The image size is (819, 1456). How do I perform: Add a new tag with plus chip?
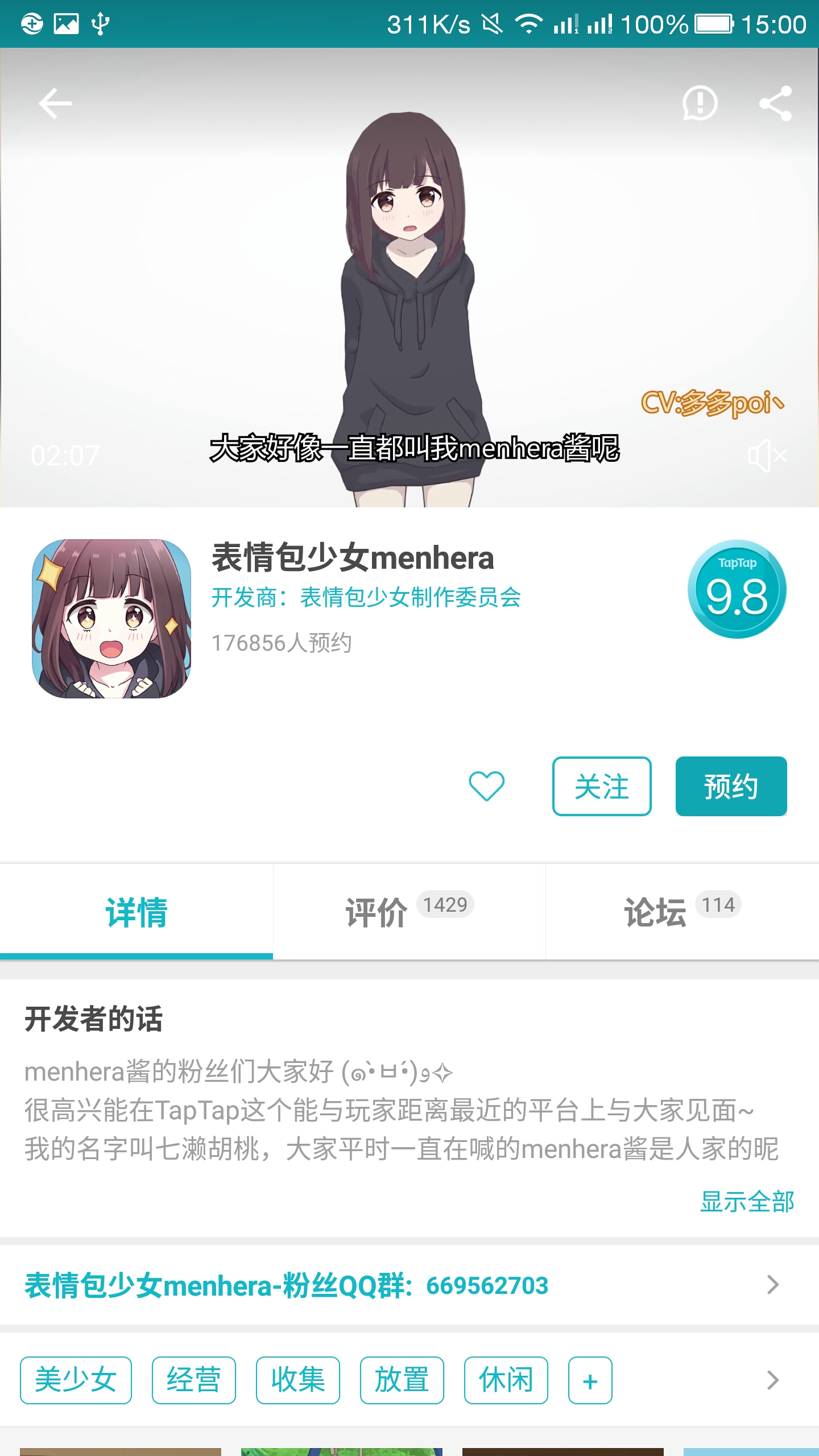click(590, 1380)
